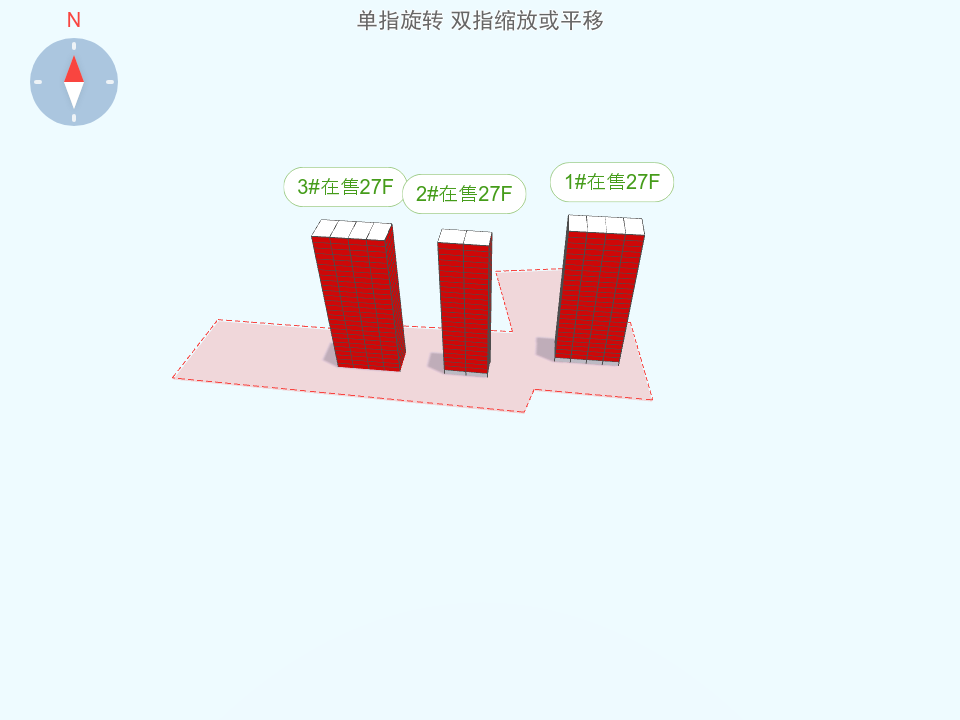Tap the 1#在售27F building label
960x720 pixels.
click(612, 182)
